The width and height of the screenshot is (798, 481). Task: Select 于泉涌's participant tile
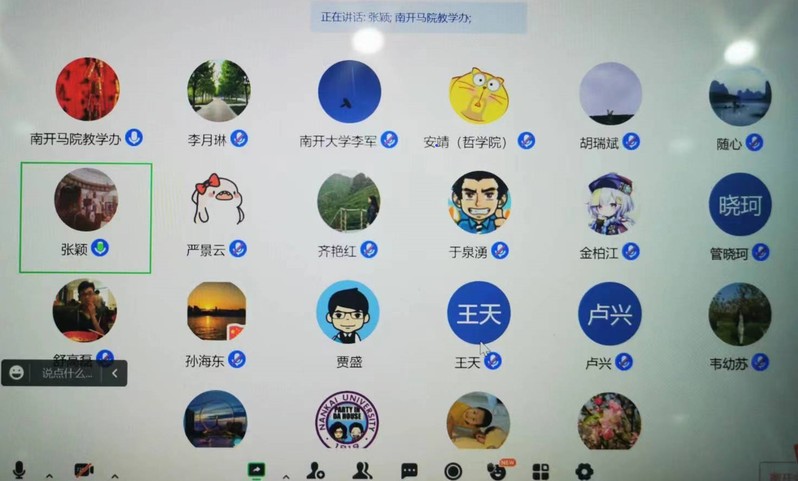480,202
